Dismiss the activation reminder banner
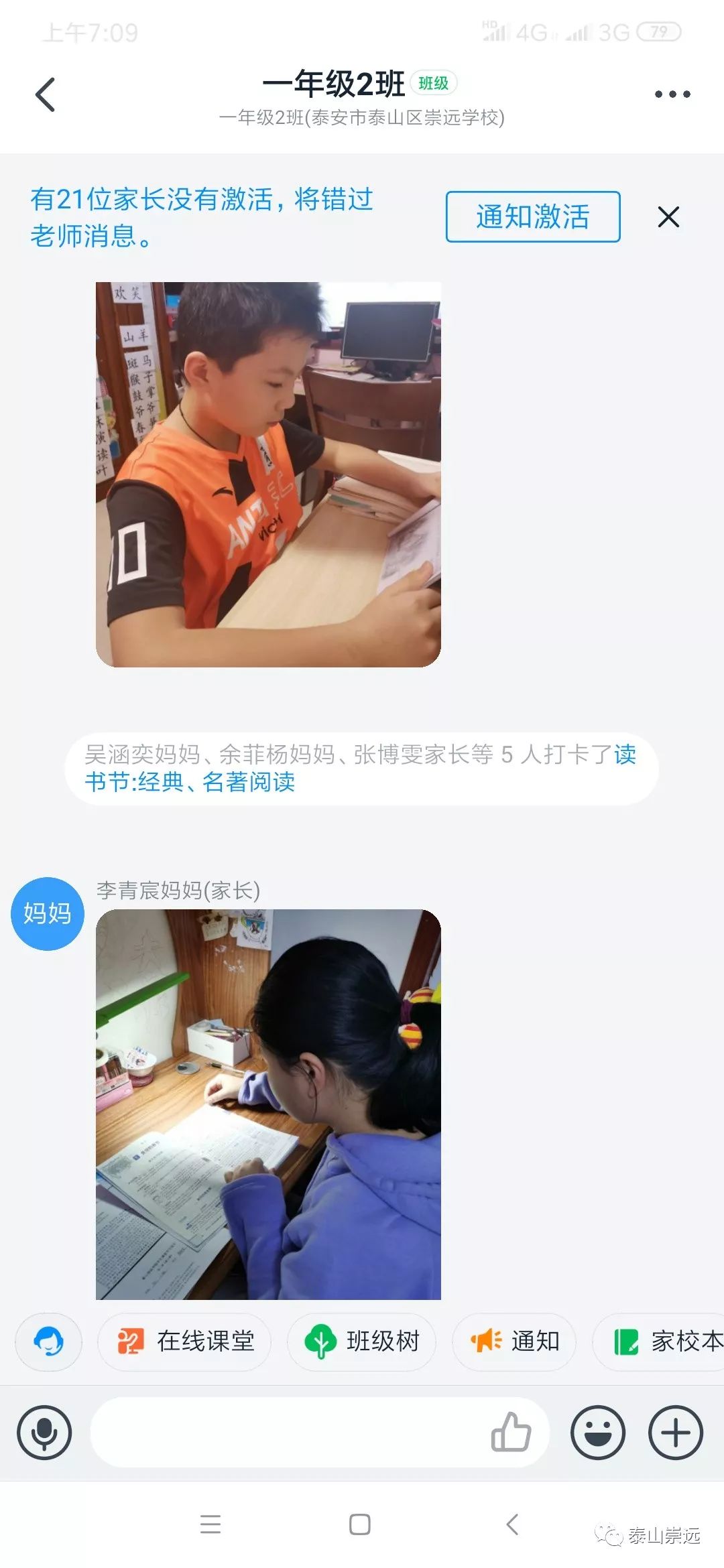This screenshot has height=1568, width=724. pos(668,216)
